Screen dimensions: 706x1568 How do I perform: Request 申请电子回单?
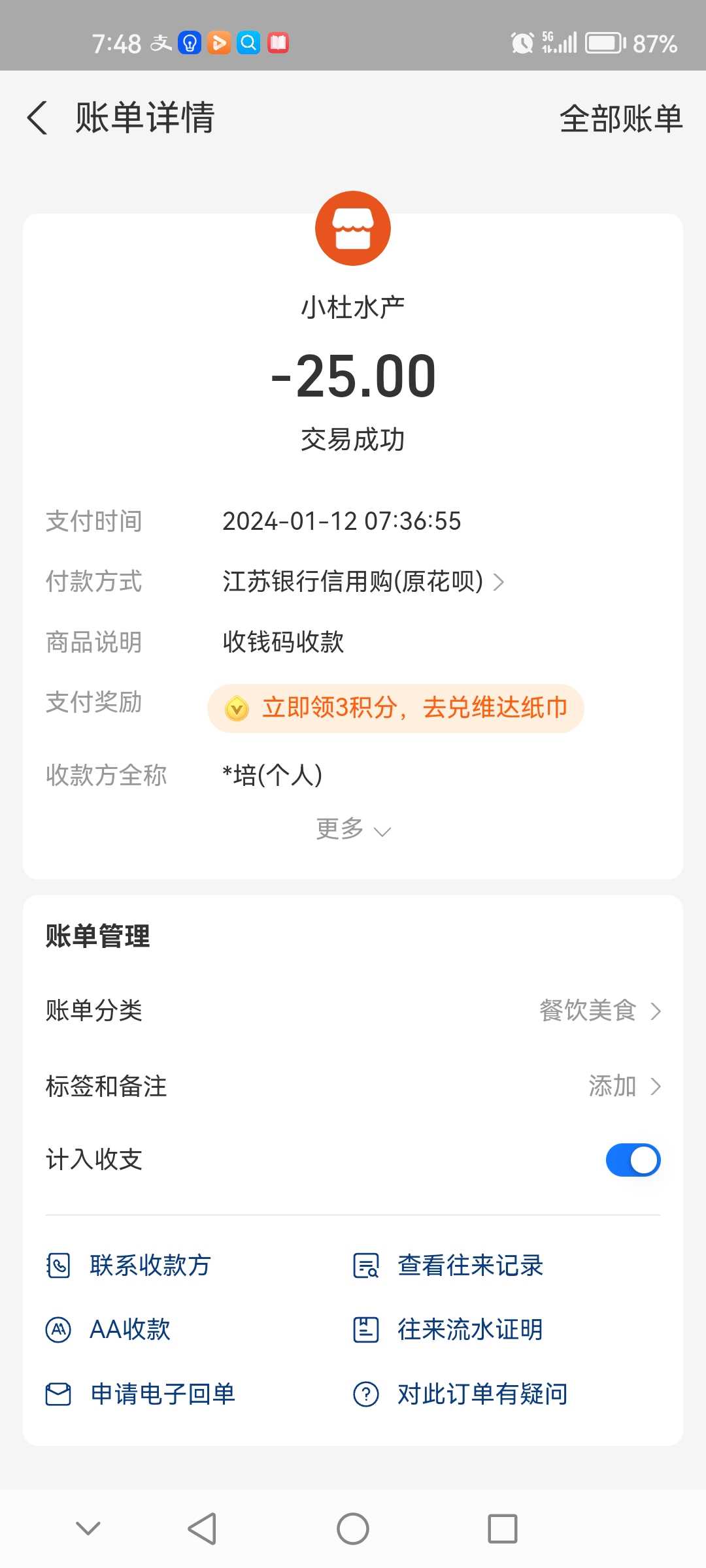(140, 1394)
